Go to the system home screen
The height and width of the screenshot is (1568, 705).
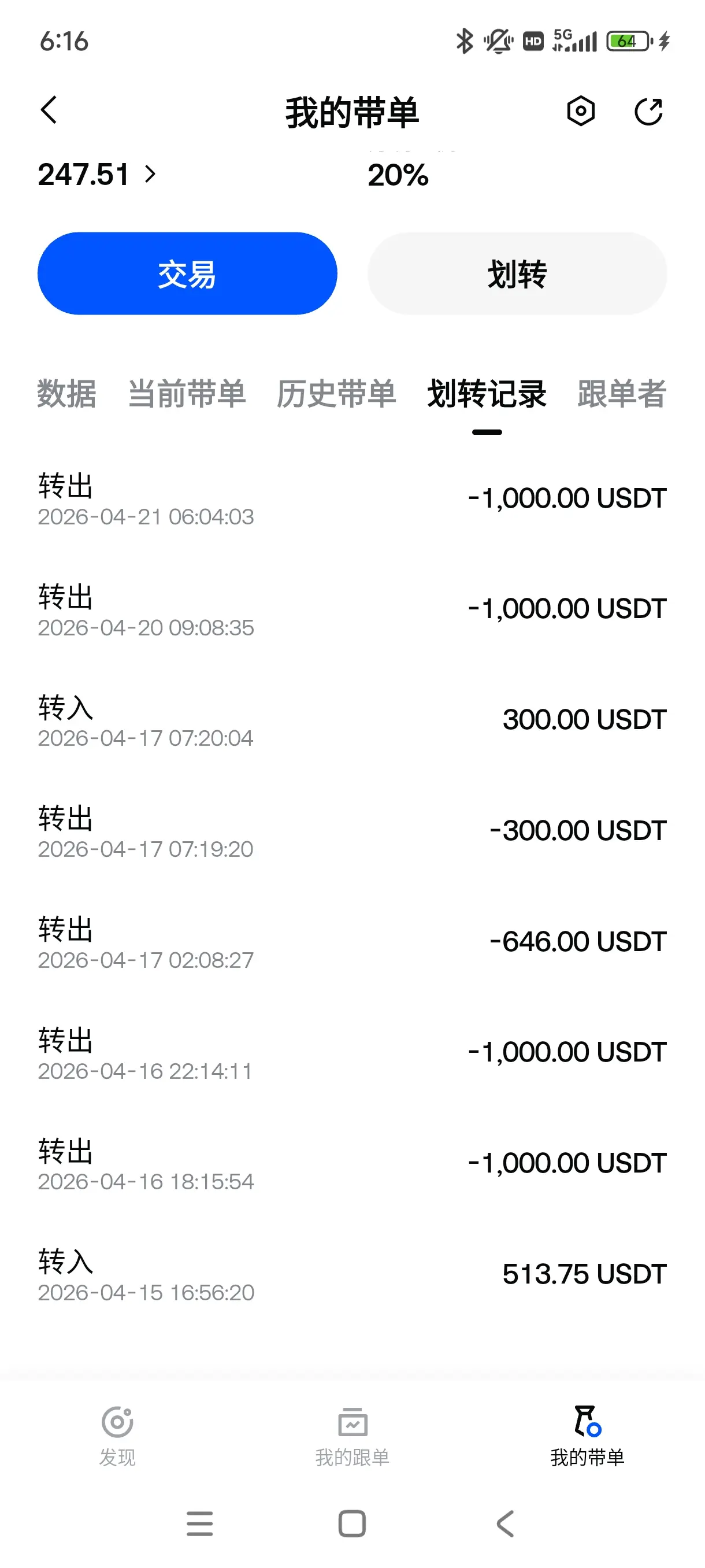(352, 1523)
